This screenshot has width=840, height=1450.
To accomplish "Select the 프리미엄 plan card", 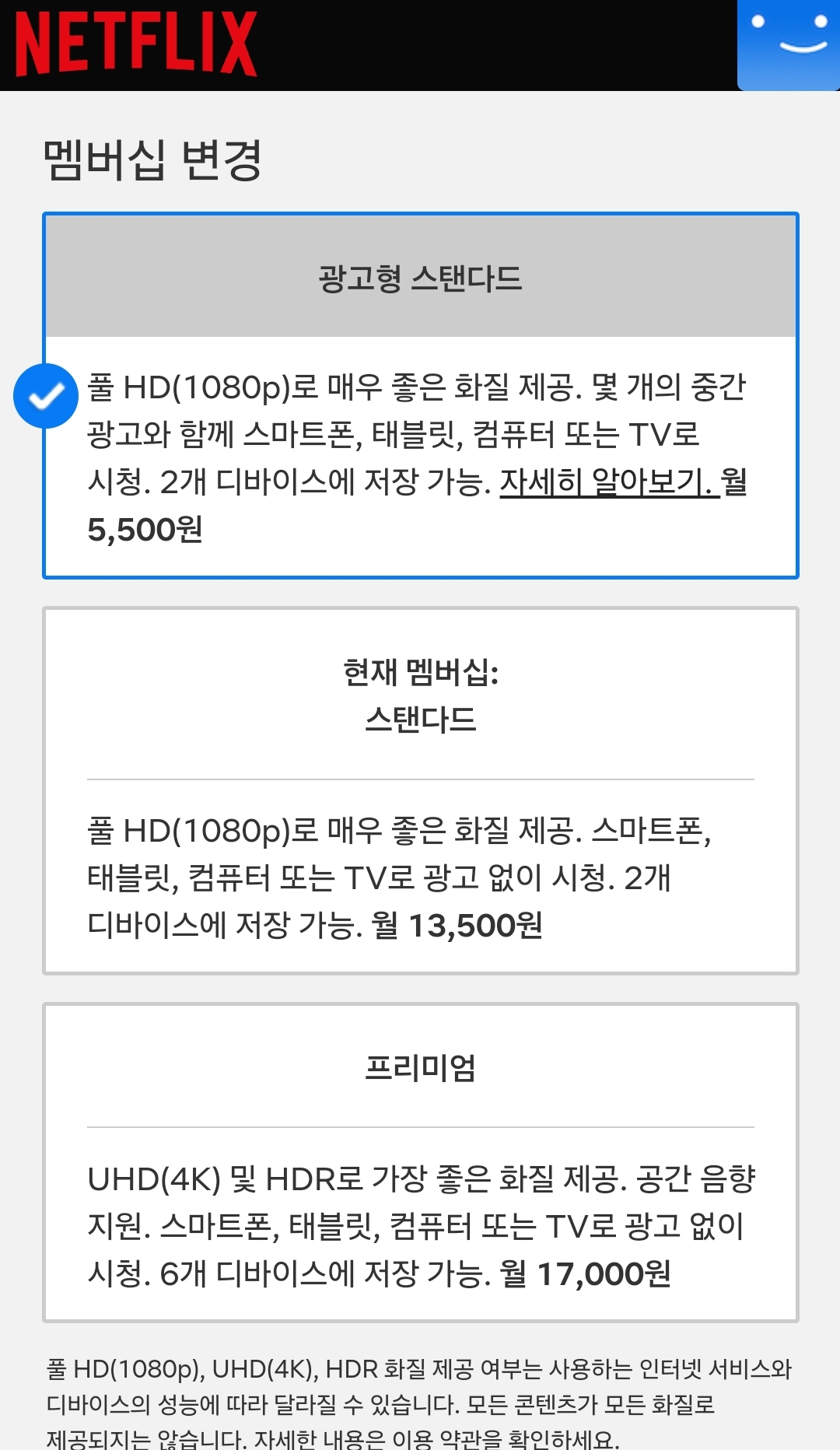I will [x=420, y=1167].
